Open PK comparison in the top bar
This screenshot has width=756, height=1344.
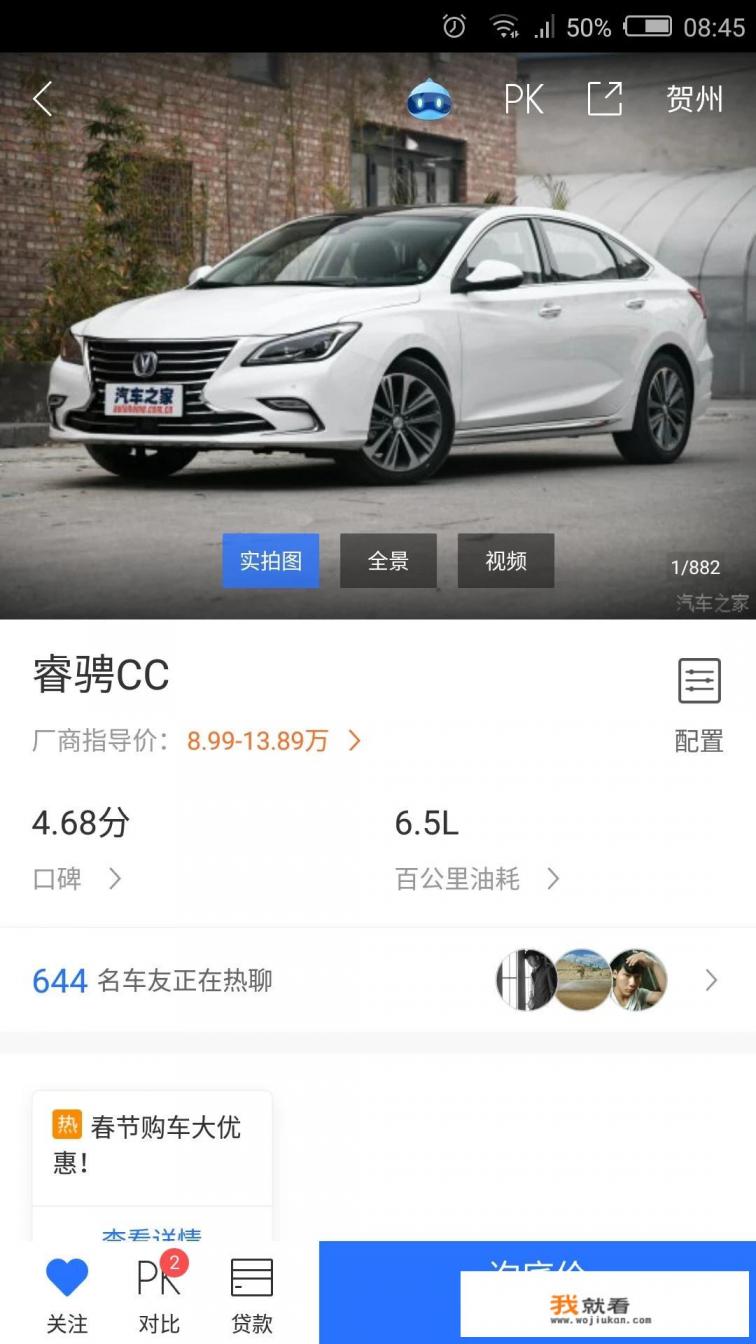523,99
